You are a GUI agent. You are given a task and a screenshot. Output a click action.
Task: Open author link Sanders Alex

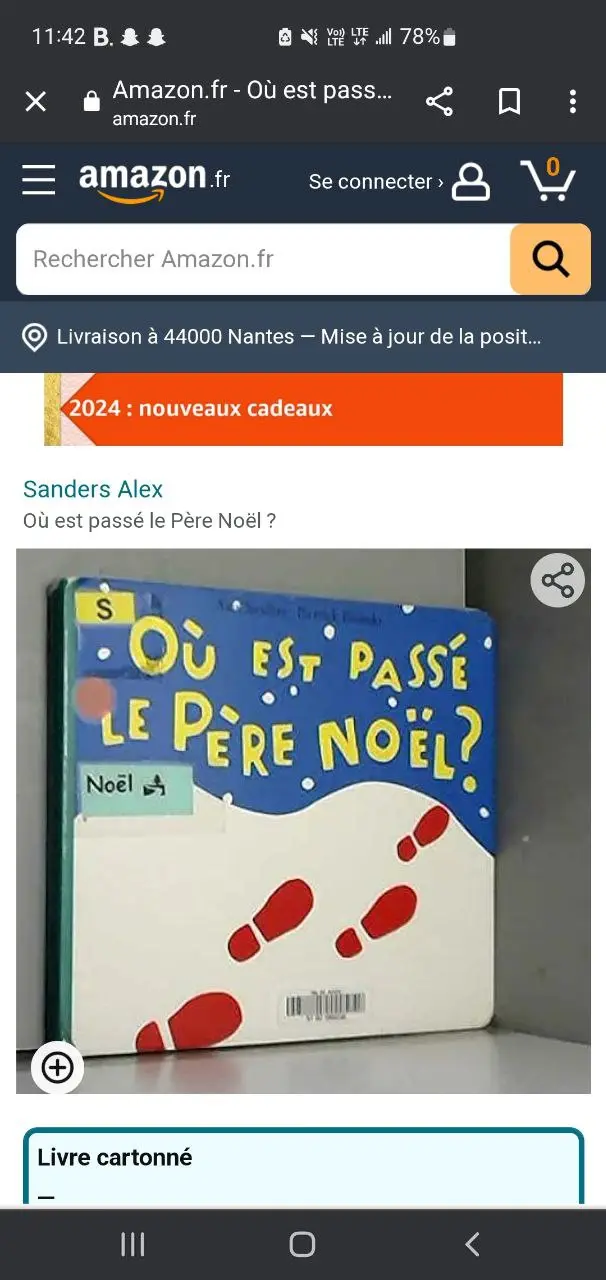point(93,489)
